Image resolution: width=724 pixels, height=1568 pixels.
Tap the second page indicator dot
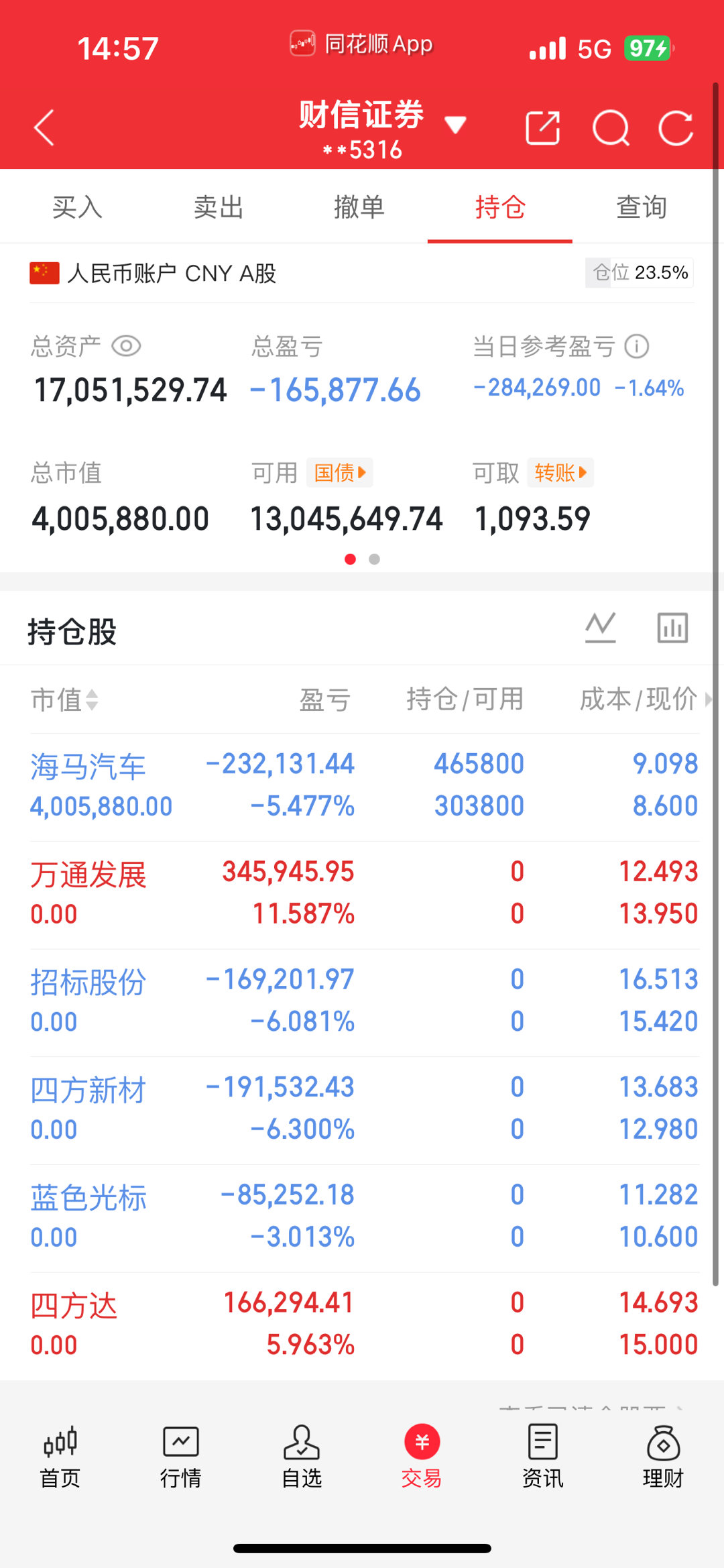tap(373, 559)
